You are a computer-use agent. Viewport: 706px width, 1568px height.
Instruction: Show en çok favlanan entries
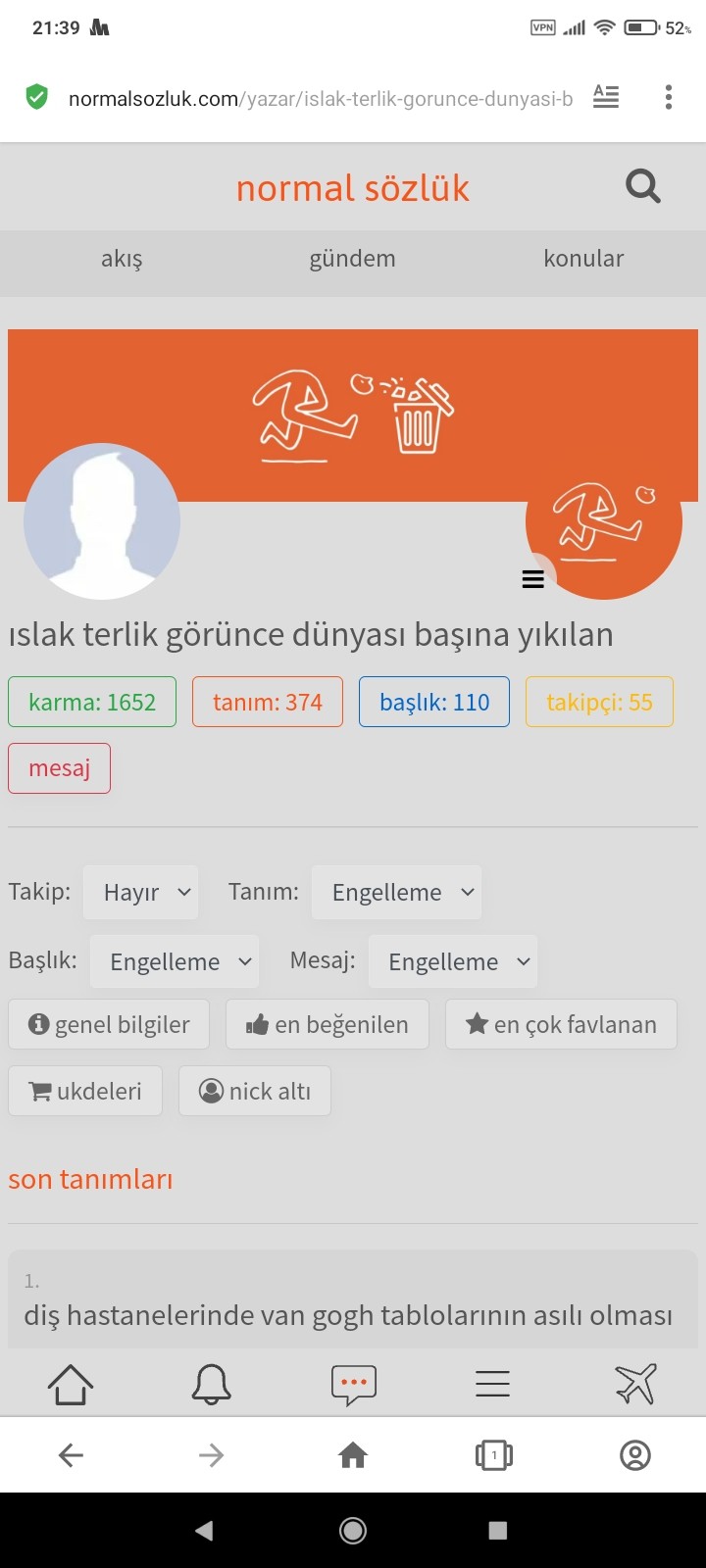point(561,1024)
